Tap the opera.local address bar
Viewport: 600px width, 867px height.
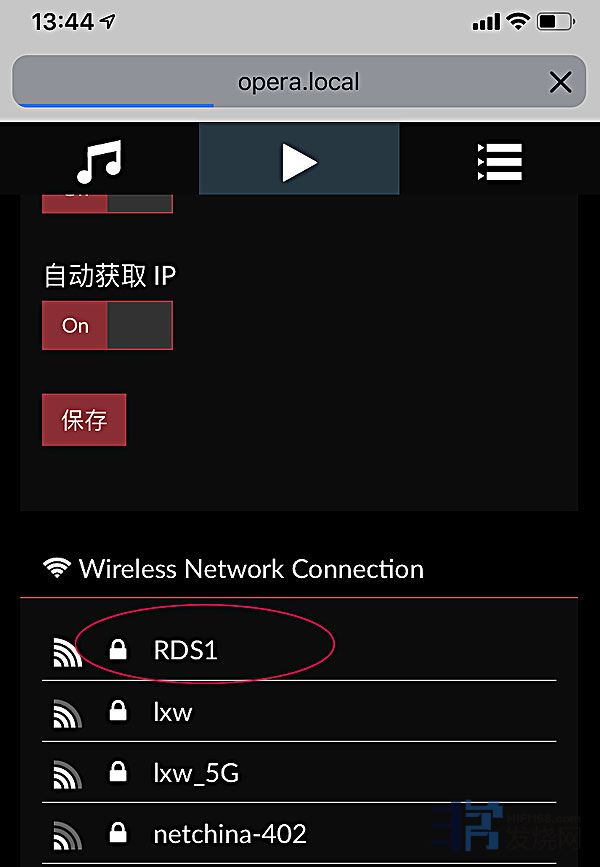coord(297,82)
